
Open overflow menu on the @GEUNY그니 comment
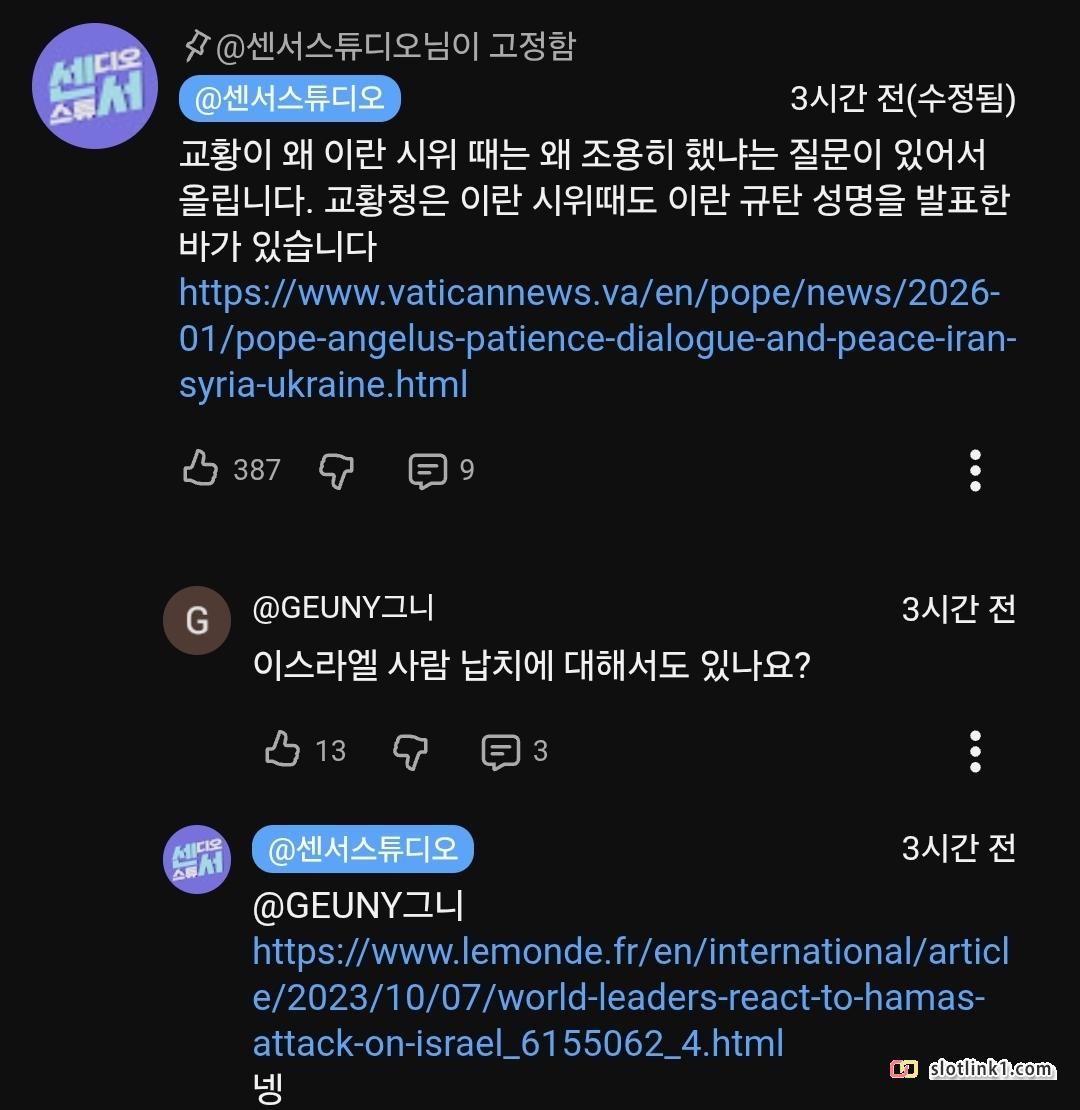[x=975, y=751]
